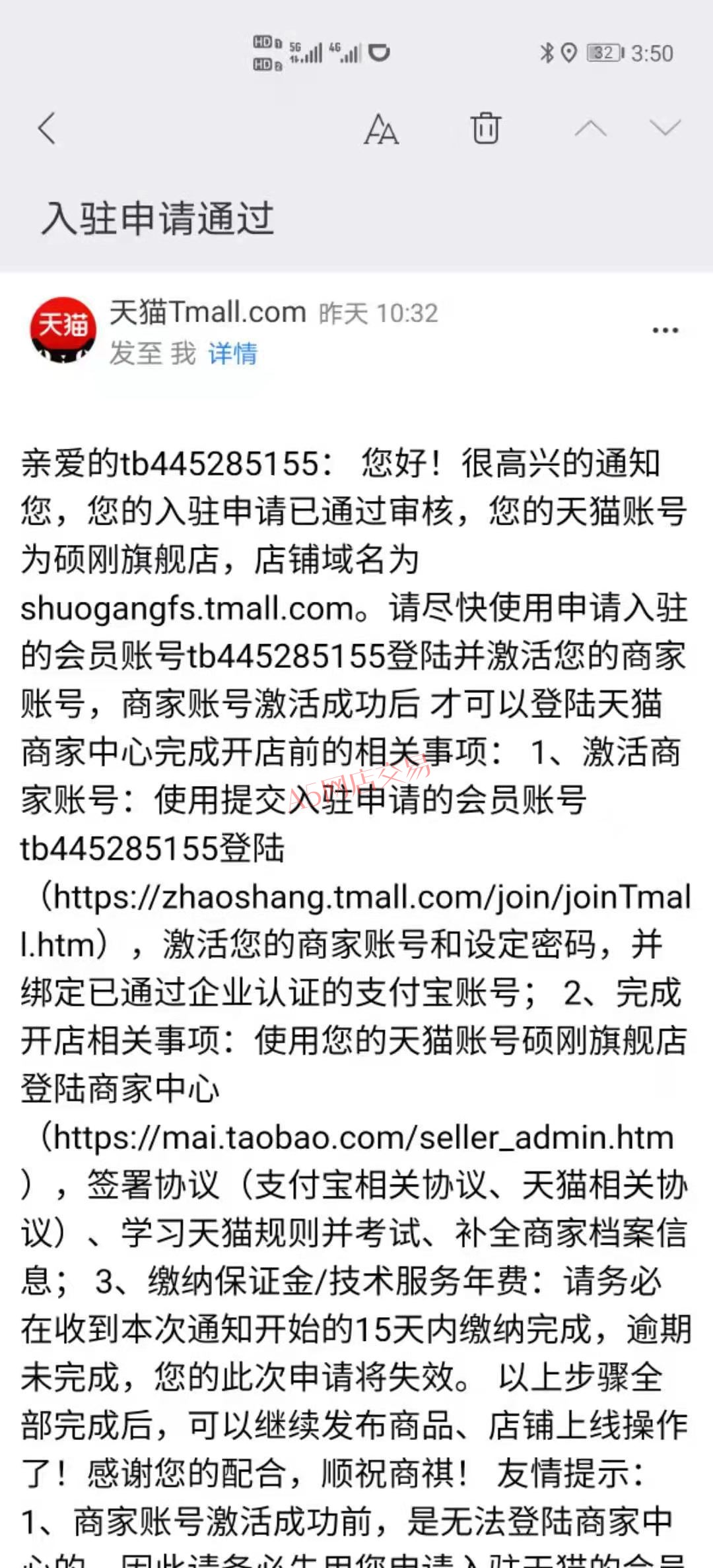The width and height of the screenshot is (713, 1568).
Task: Jump to next email with down arrow
Action: [x=665, y=127]
